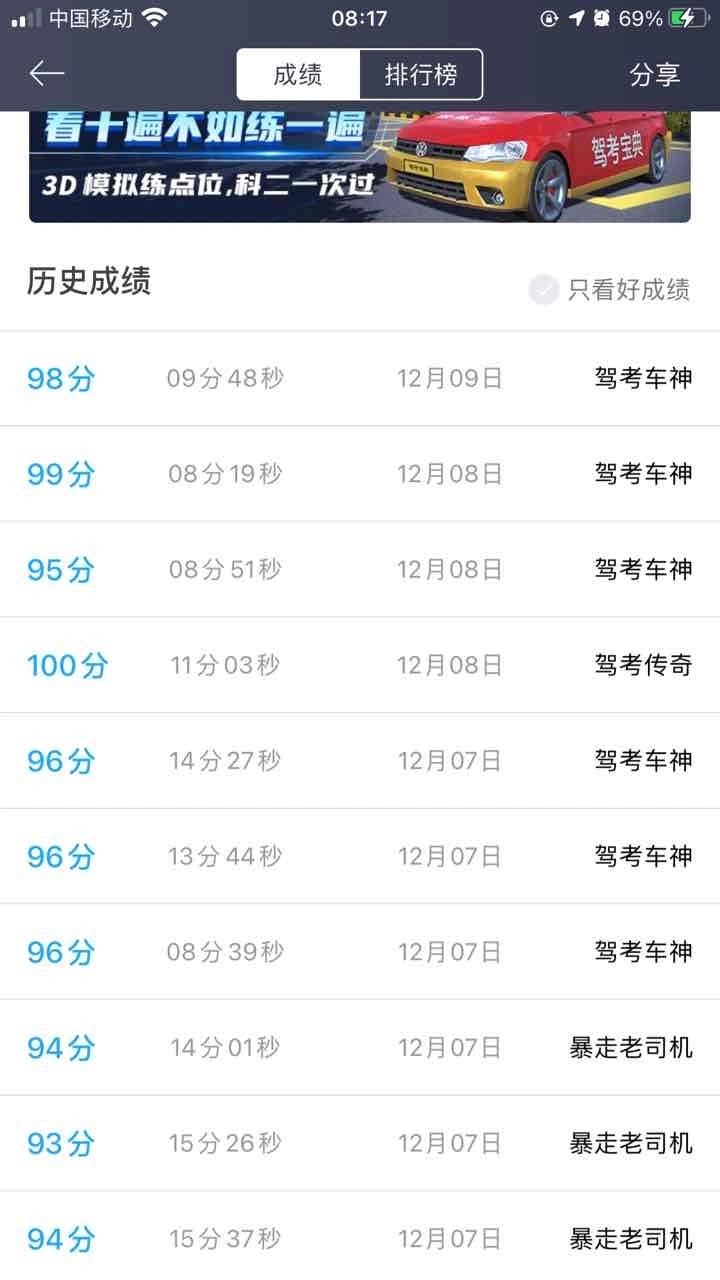Open the 96分 record with 08分39秒

click(360, 952)
